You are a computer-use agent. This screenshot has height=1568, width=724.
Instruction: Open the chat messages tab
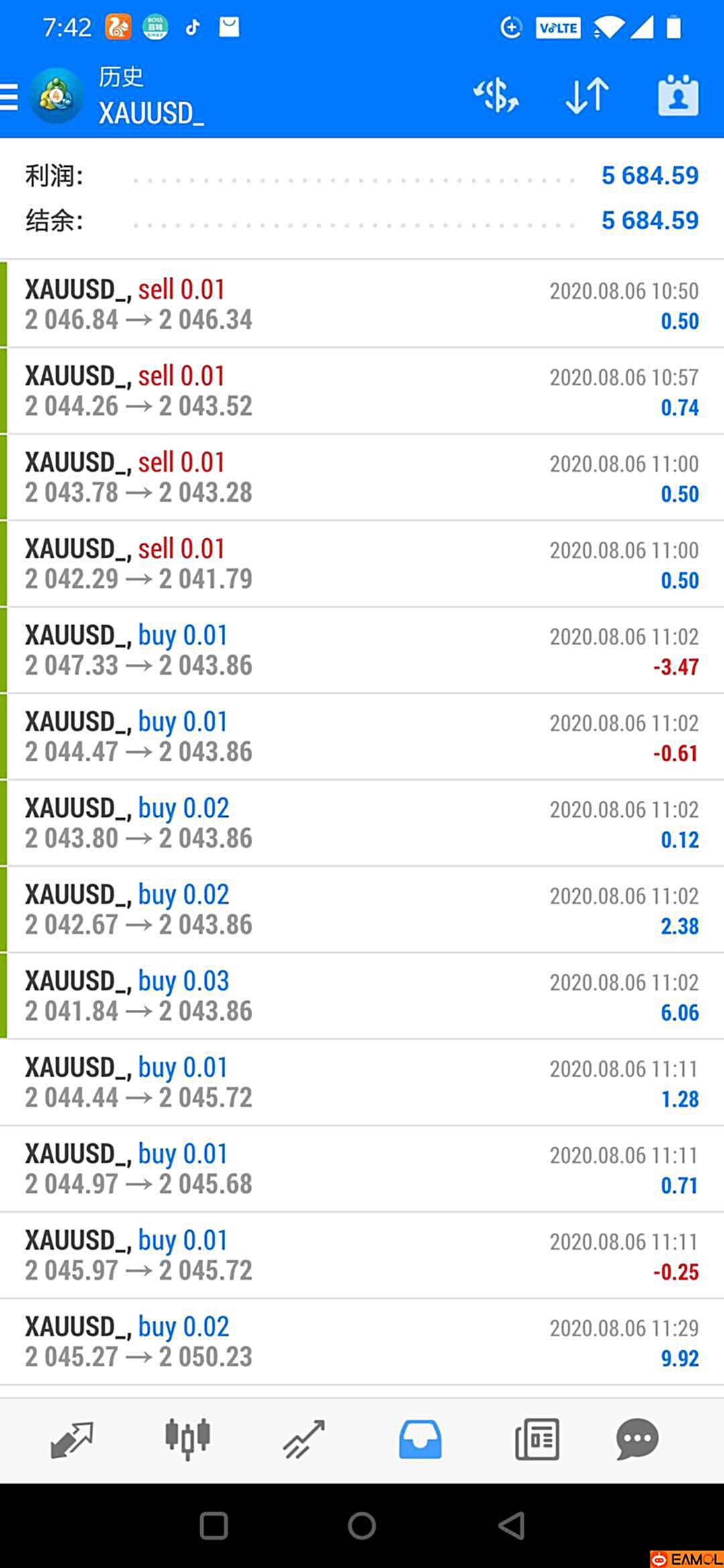pos(637,1439)
